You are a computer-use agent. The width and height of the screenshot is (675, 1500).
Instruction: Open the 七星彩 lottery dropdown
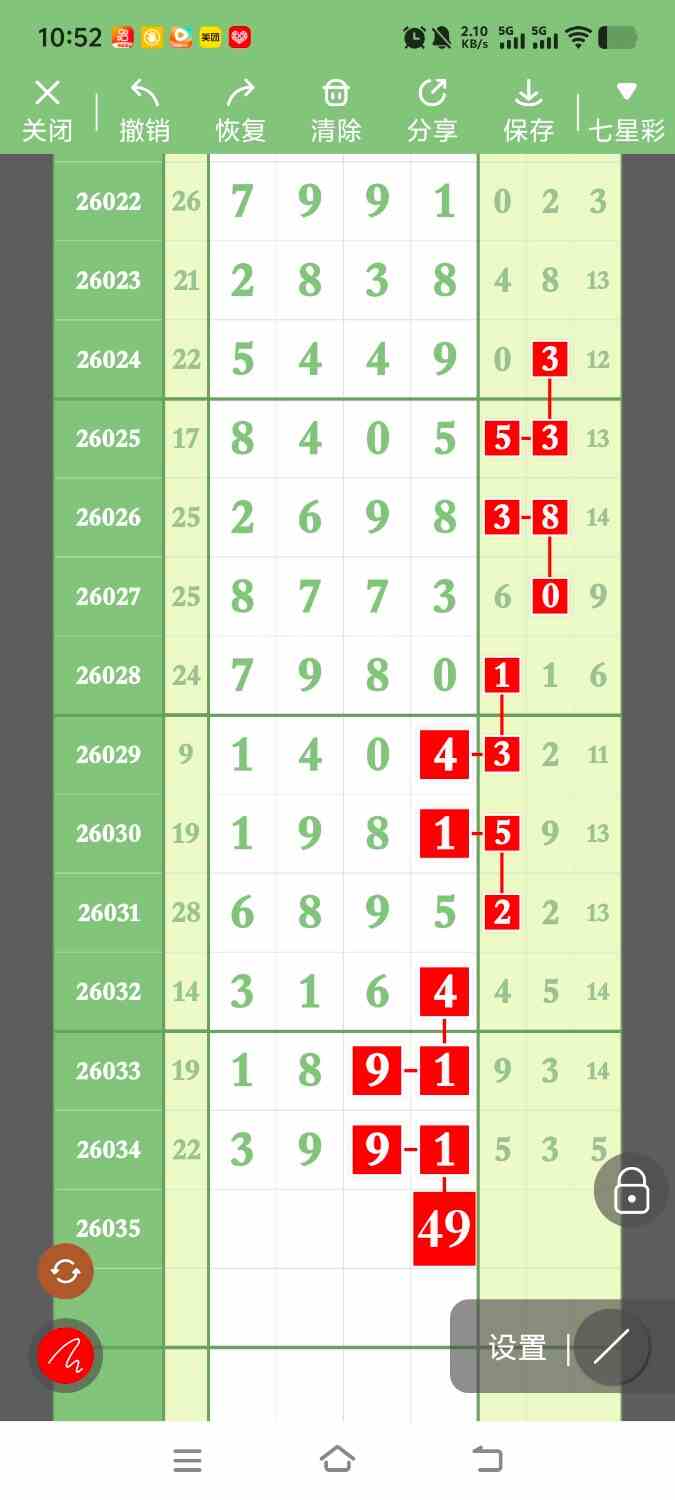(x=626, y=111)
